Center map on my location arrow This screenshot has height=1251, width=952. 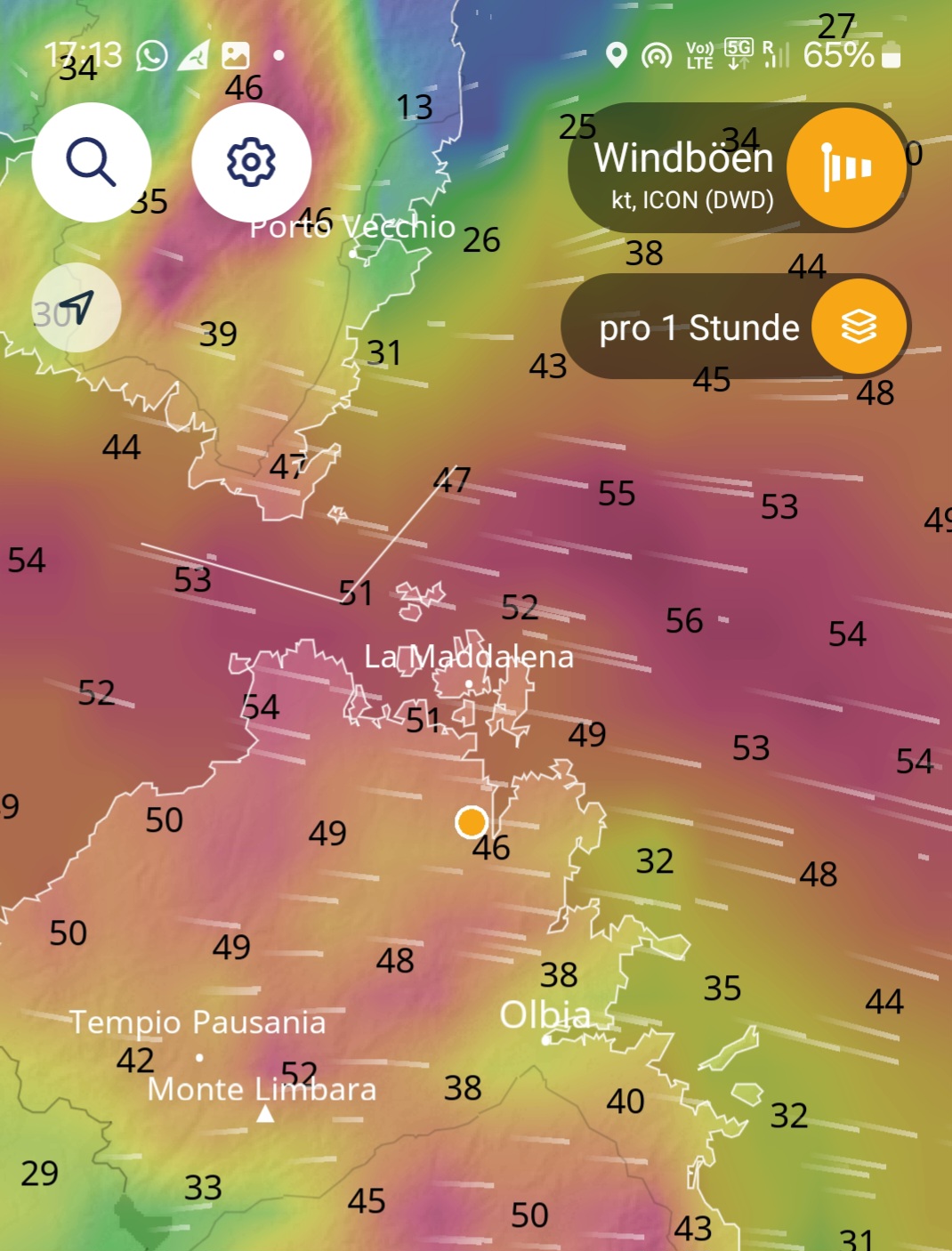pyautogui.click(x=77, y=307)
